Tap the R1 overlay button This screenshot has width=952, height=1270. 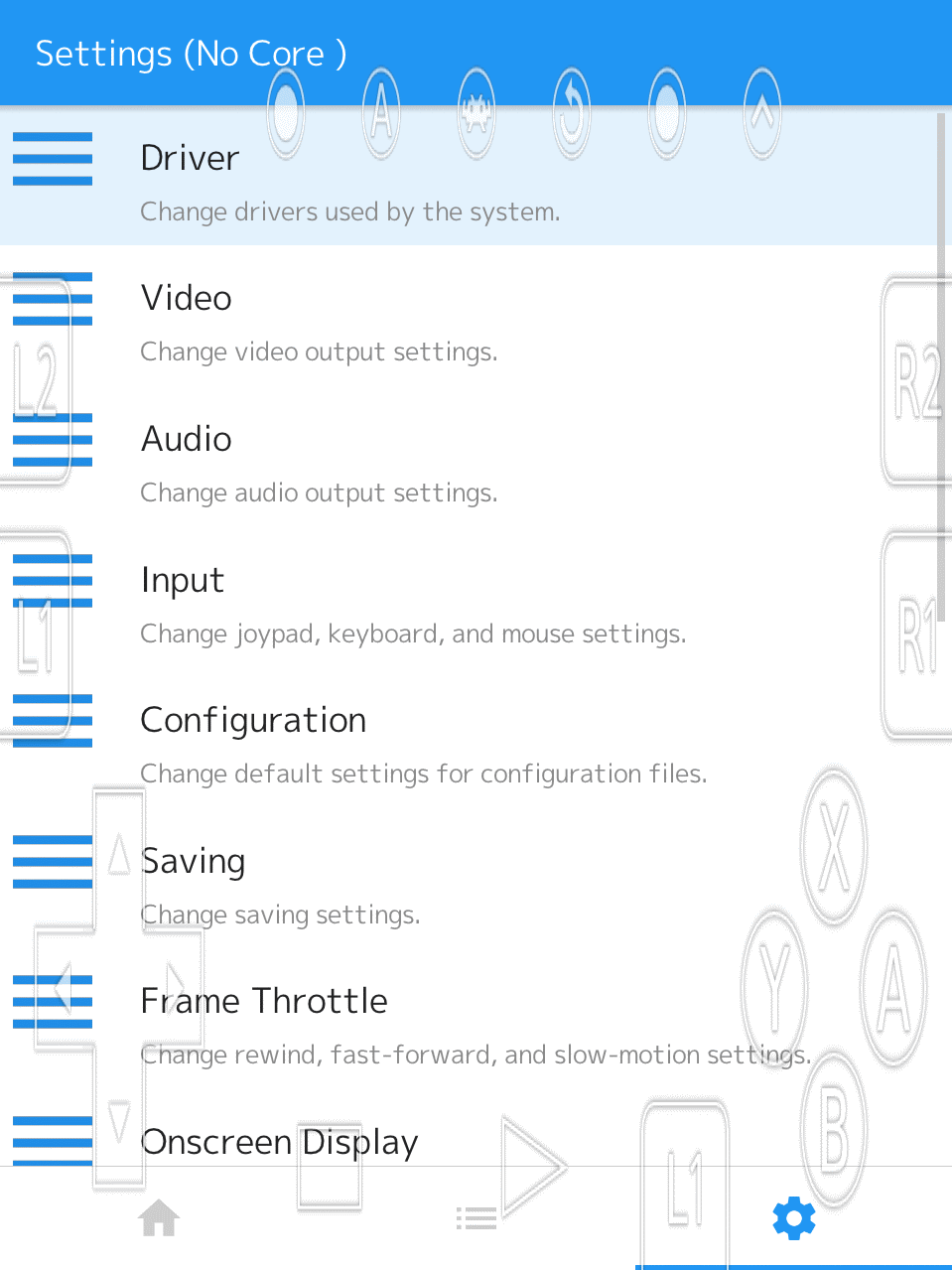coord(916,635)
